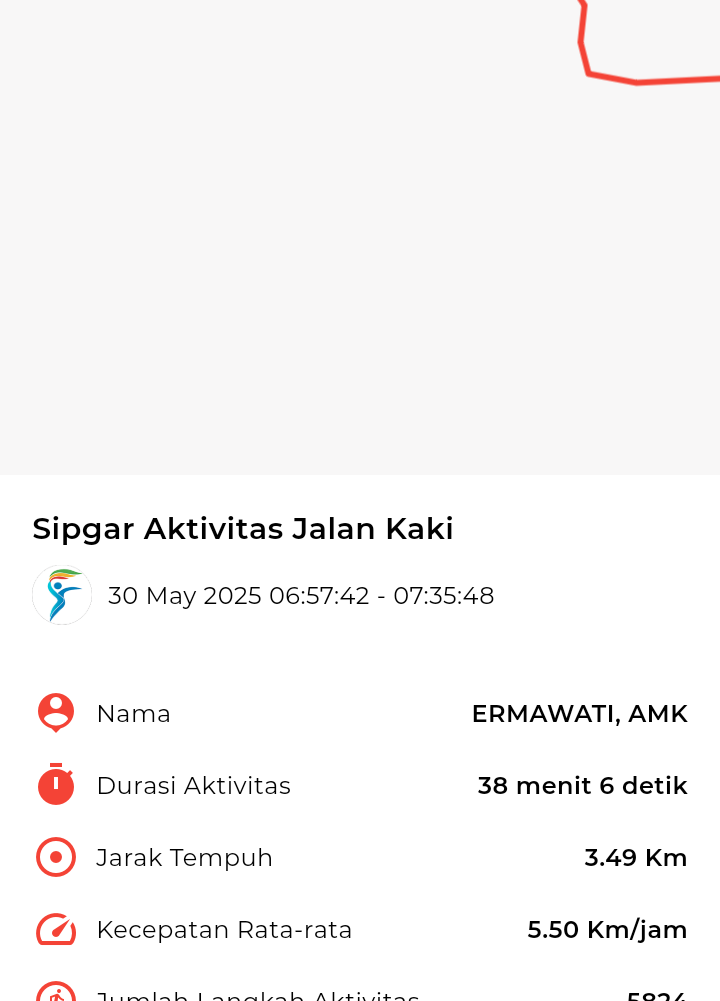This screenshot has width=720, height=1001.
Task: Select the person icon beside Nama
Action: (55, 712)
